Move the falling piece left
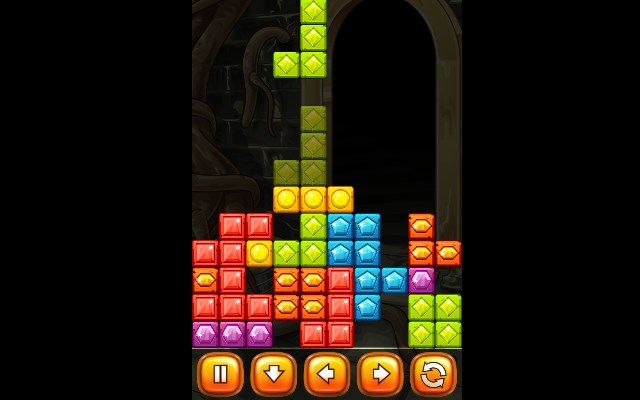 327,374
